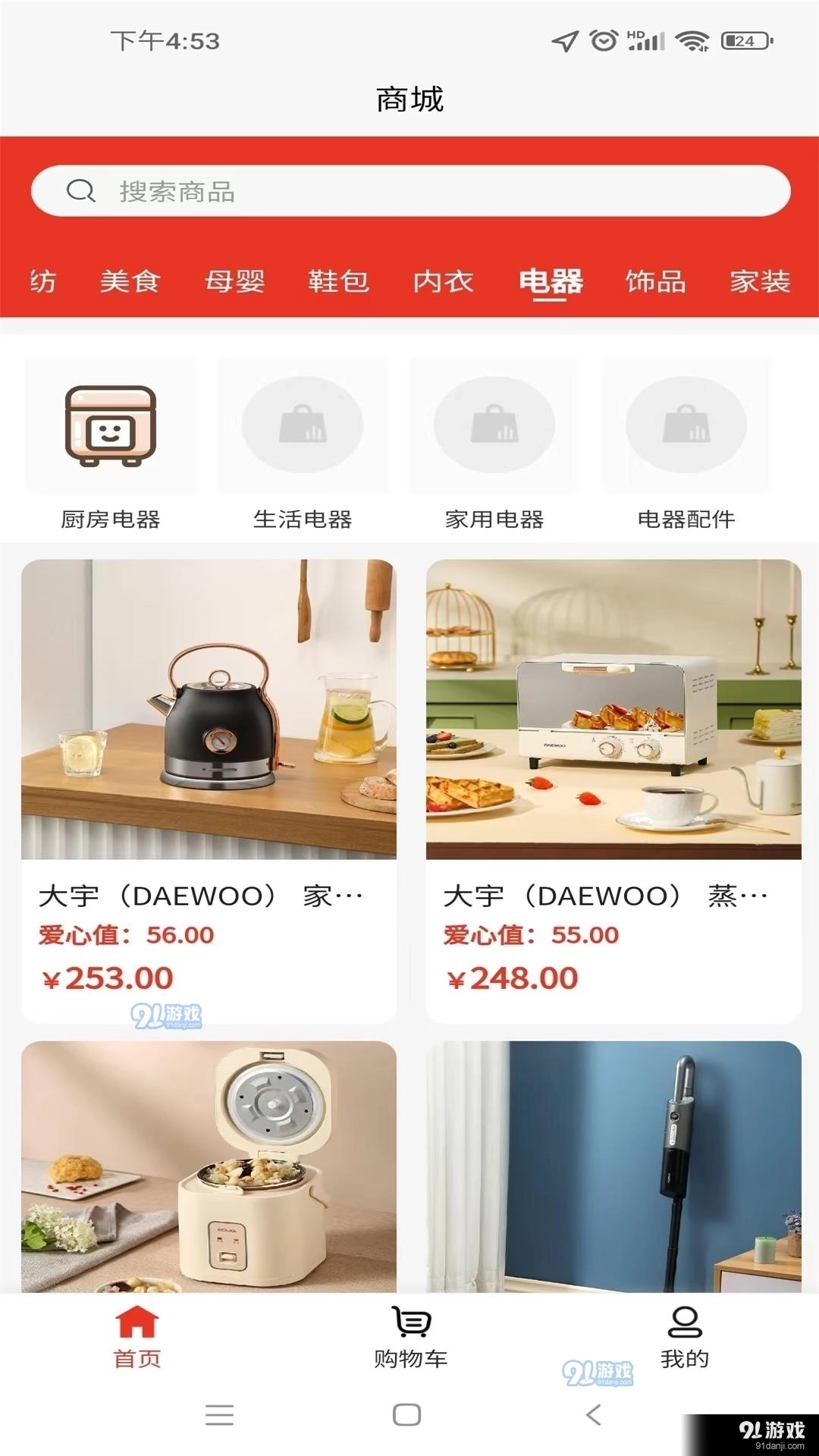View the beige rice cooker product card
The width and height of the screenshot is (819, 1456).
coord(209,1168)
